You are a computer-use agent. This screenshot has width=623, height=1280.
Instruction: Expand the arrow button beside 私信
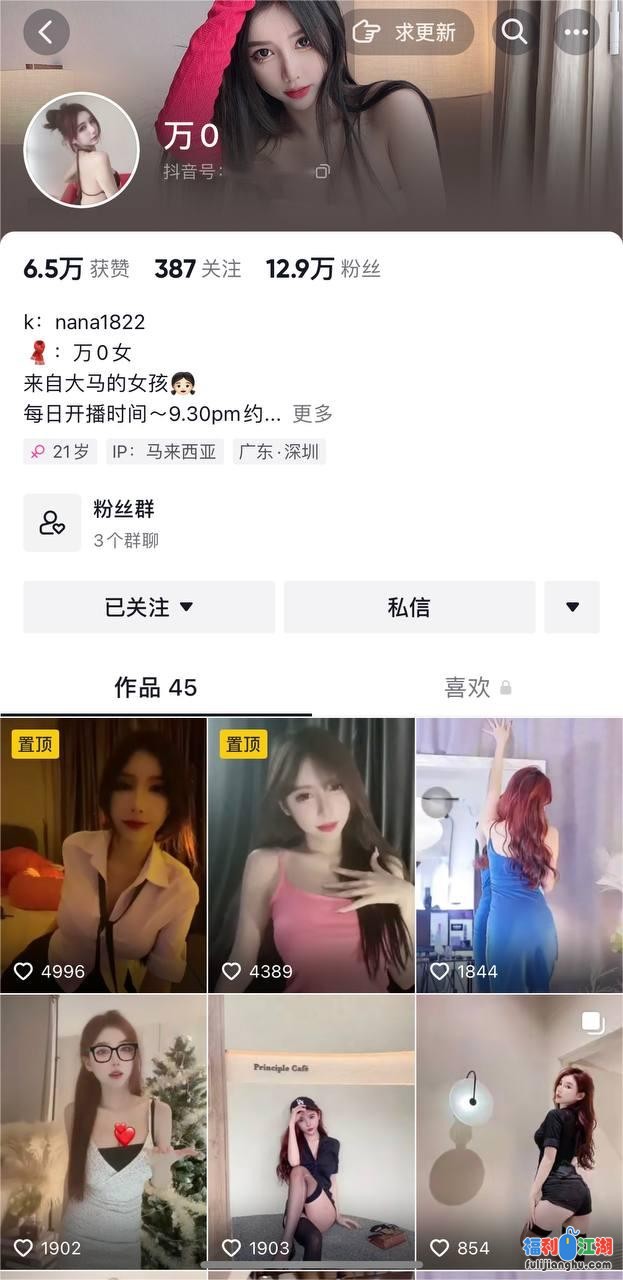(x=572, y=607)
